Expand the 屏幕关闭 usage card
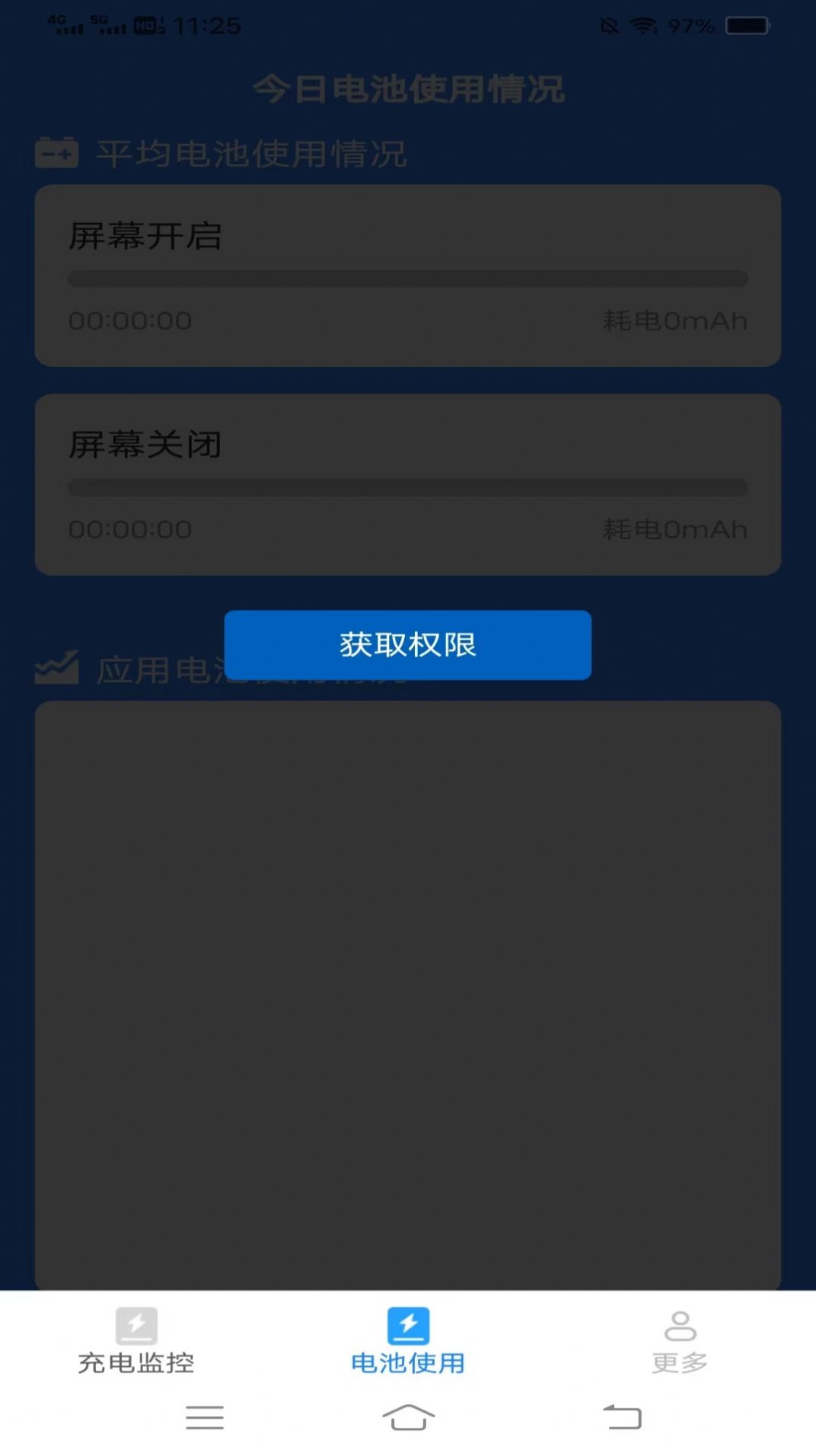The height and width of the screenshot is (1456, 816). [408, 484]
